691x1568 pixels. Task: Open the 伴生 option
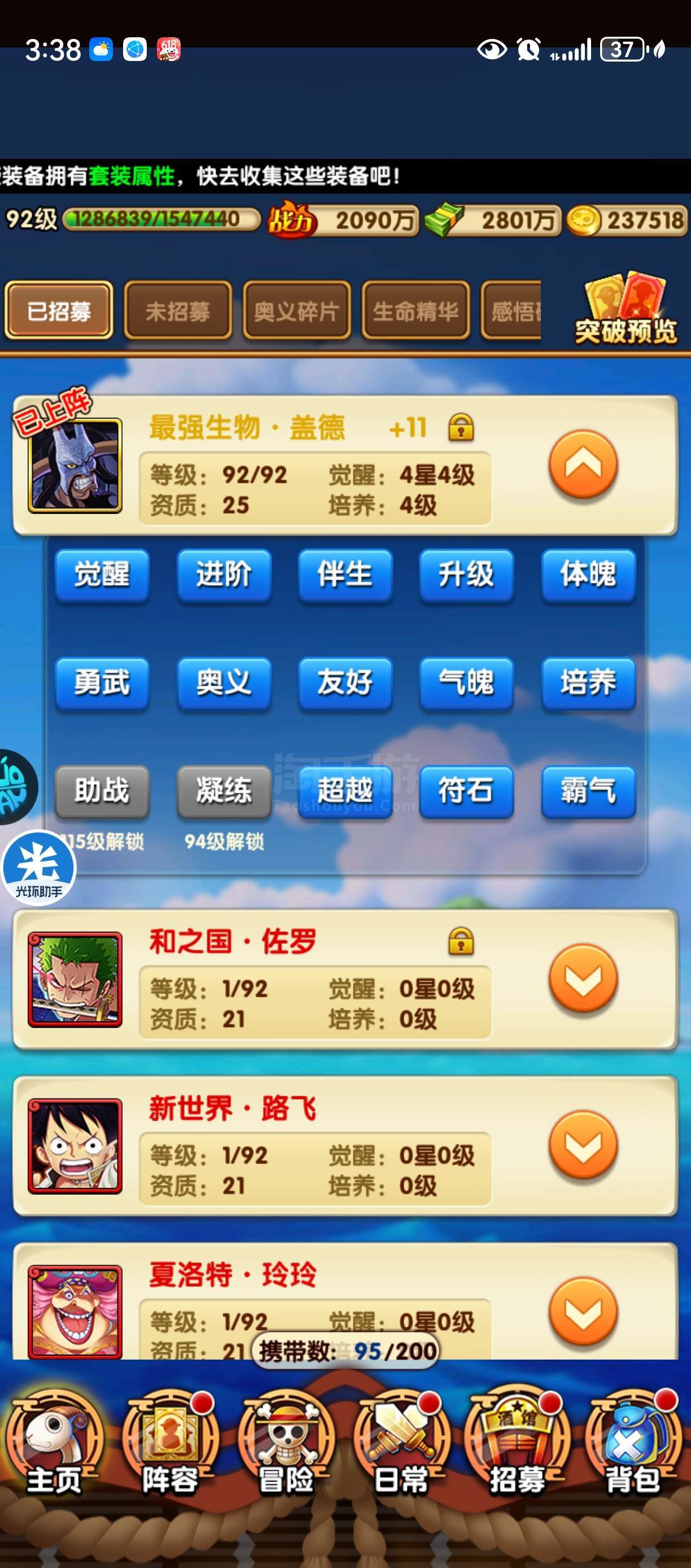pos(345,574)
